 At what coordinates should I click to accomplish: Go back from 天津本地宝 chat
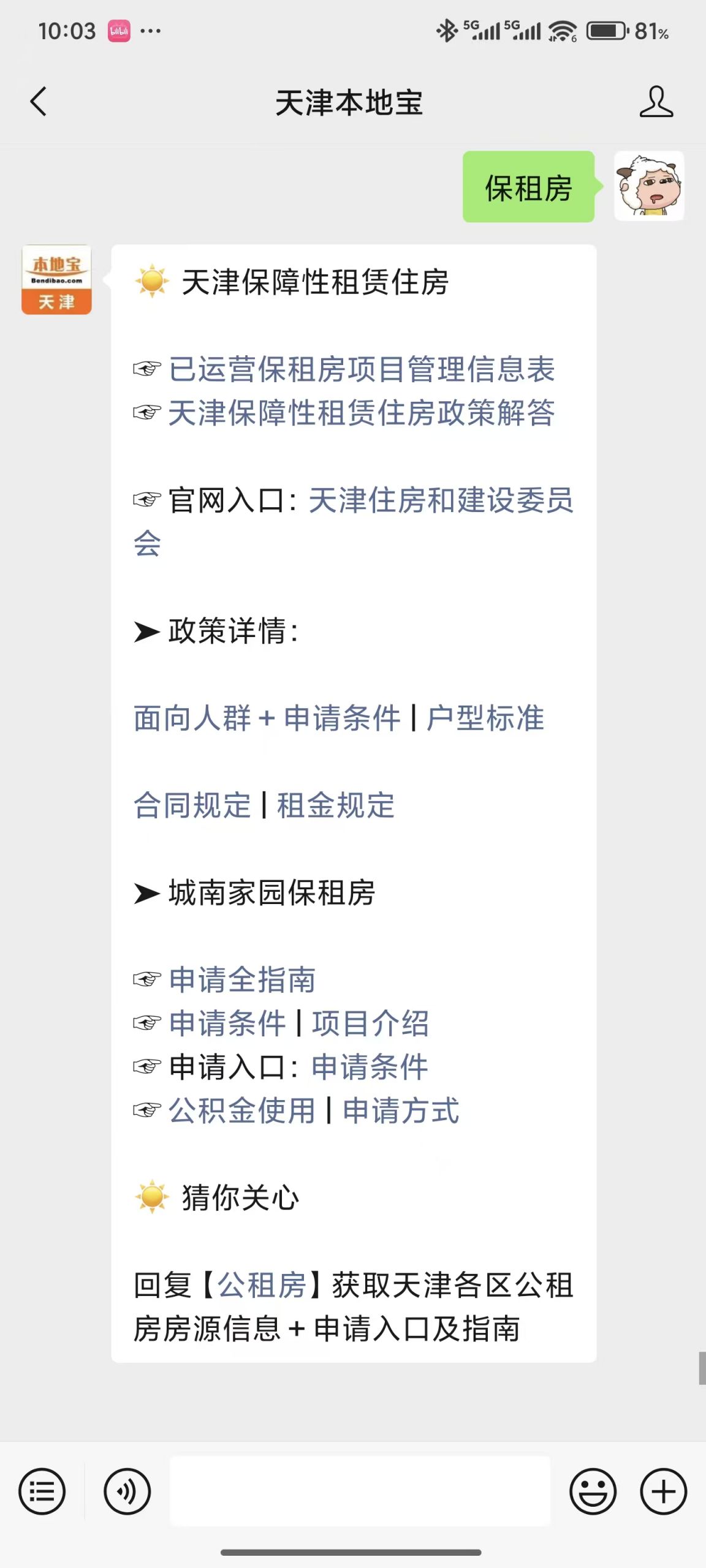point(38,102)
